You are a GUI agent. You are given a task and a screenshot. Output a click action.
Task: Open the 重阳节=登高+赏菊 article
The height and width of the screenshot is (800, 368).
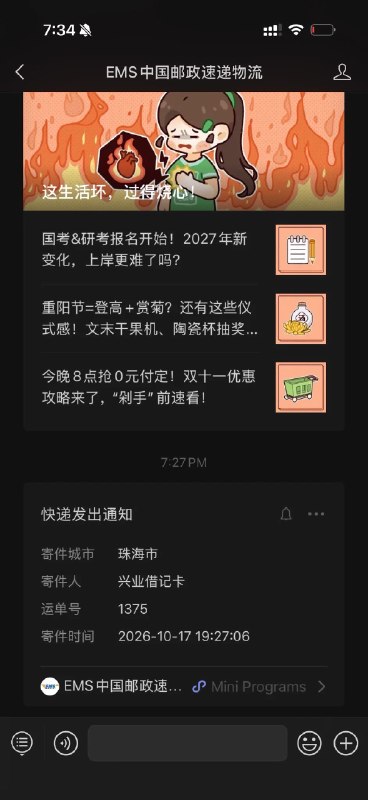click(184, 319)
